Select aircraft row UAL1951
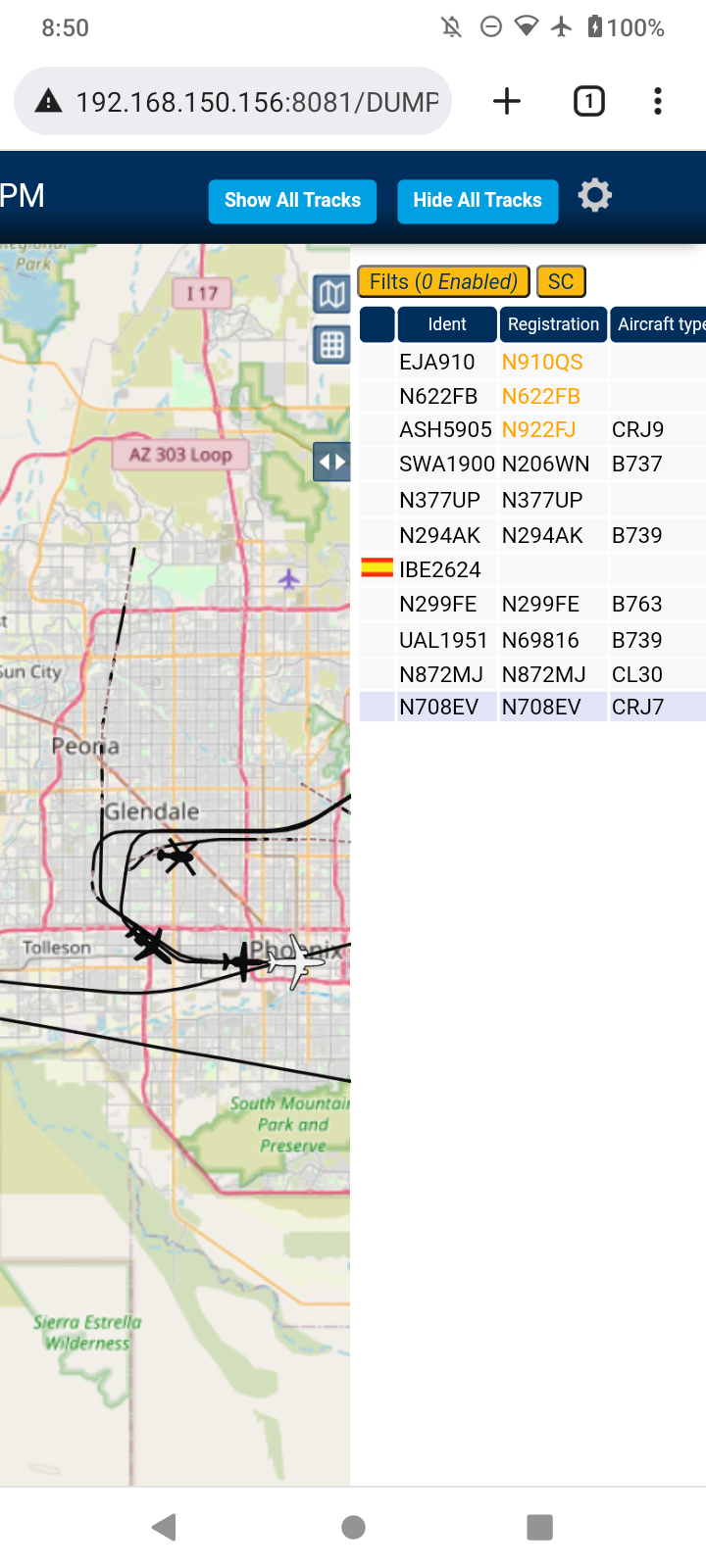 point(532,640)
